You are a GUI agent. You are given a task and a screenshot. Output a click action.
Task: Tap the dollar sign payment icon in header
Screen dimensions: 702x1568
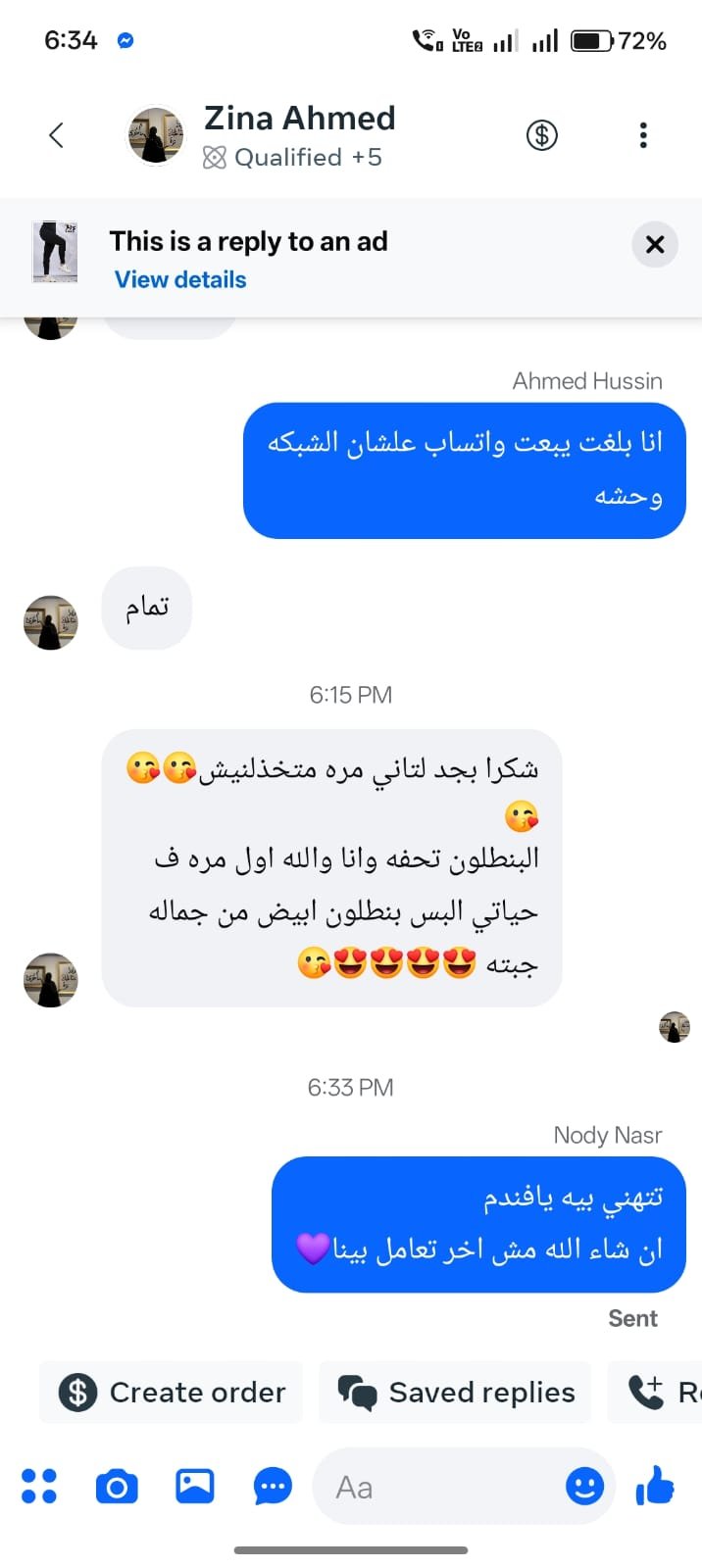point(541,135)
